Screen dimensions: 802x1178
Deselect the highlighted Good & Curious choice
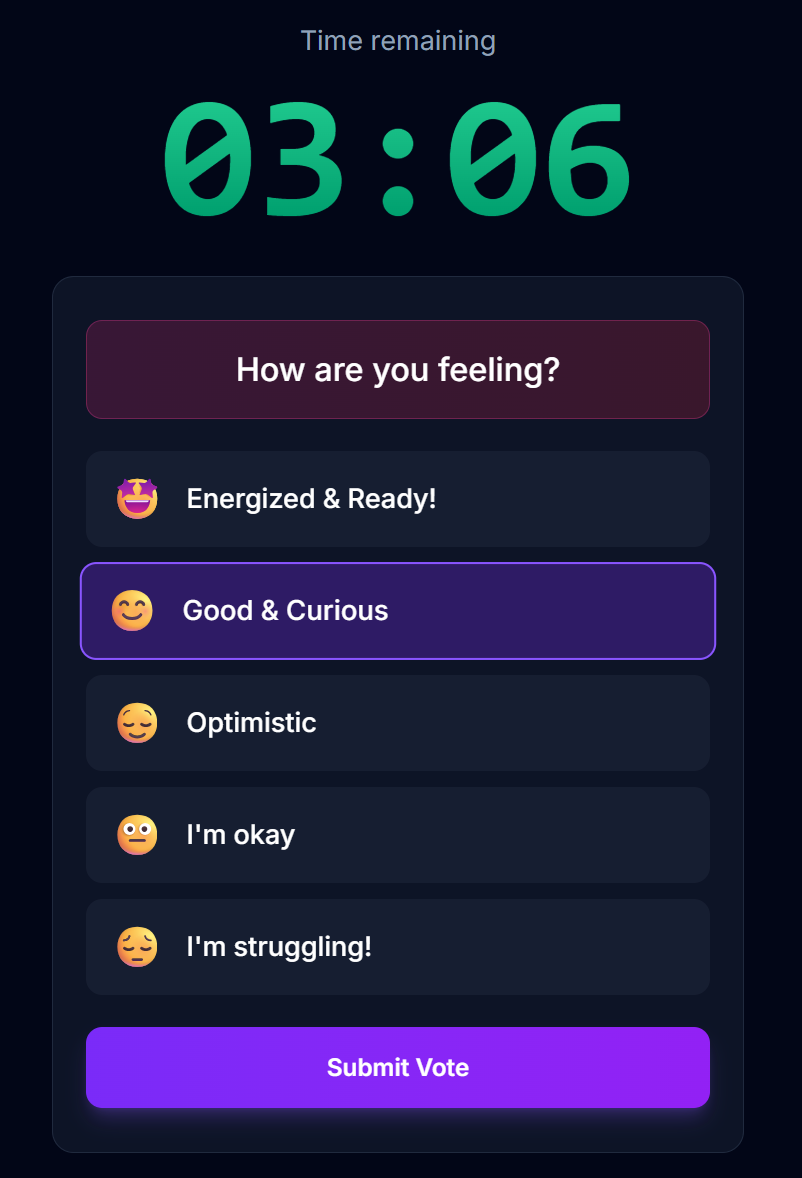[x=398, y=610]
